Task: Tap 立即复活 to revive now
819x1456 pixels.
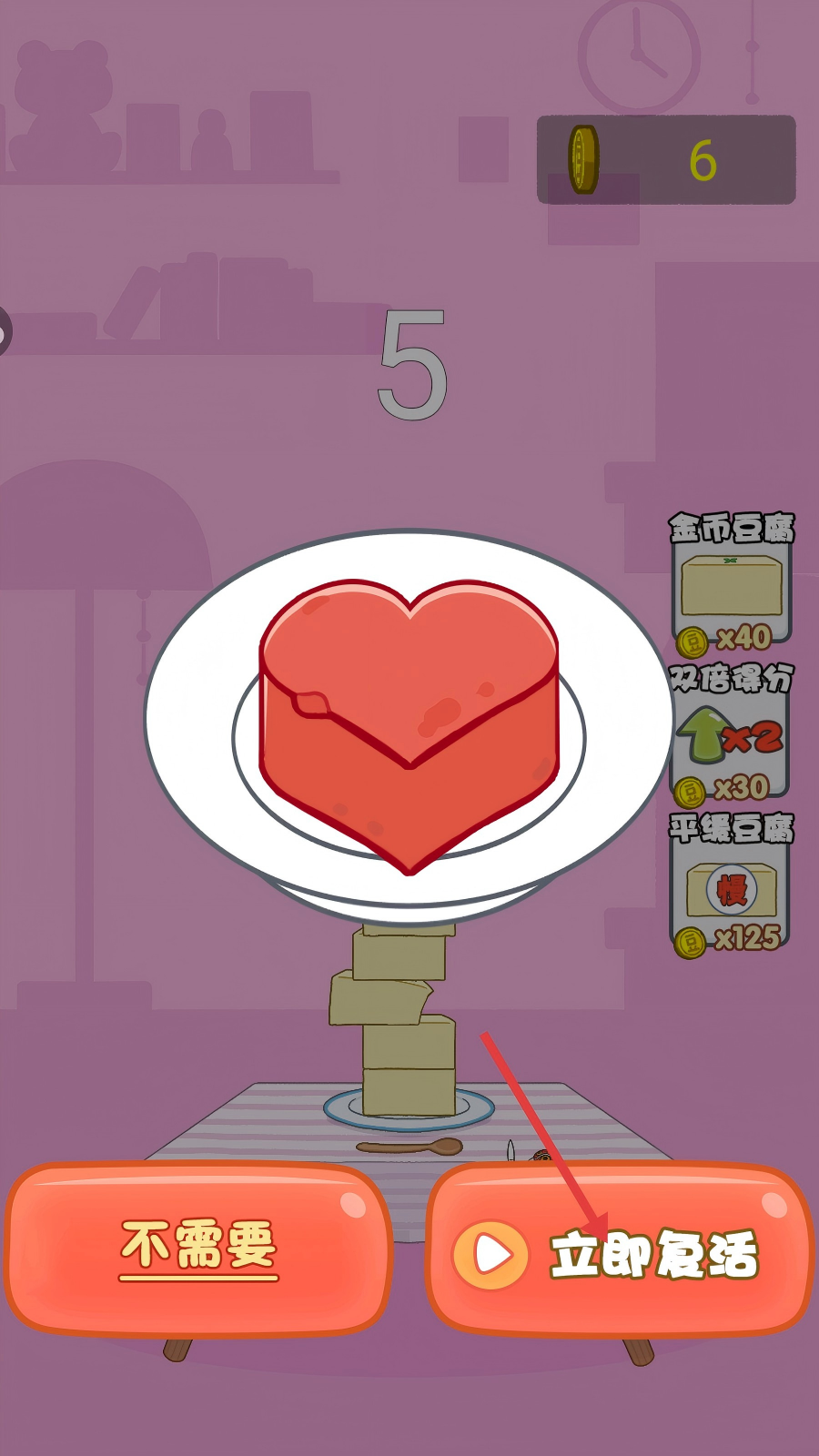Action: click(619, 1252)
